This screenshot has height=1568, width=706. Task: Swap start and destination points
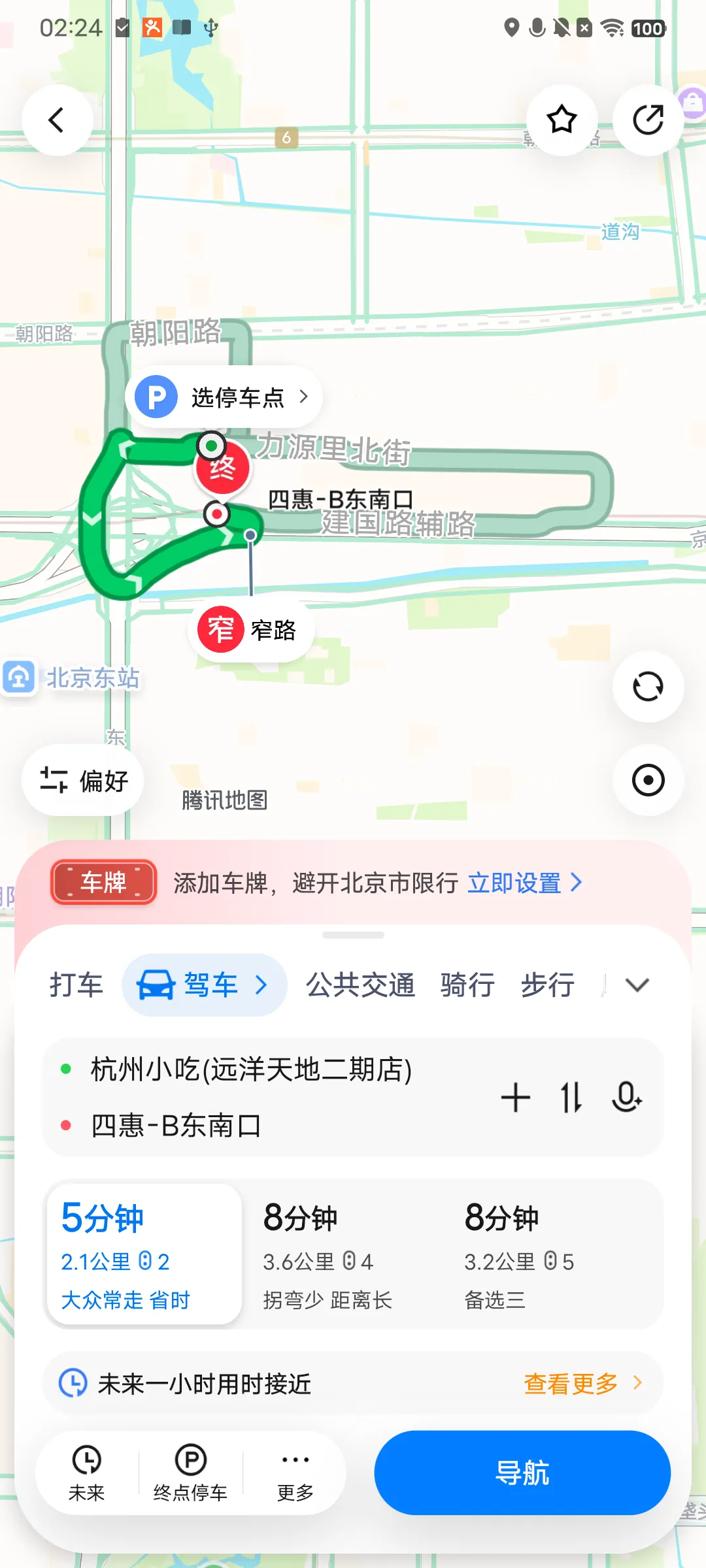pos(571,1097)
